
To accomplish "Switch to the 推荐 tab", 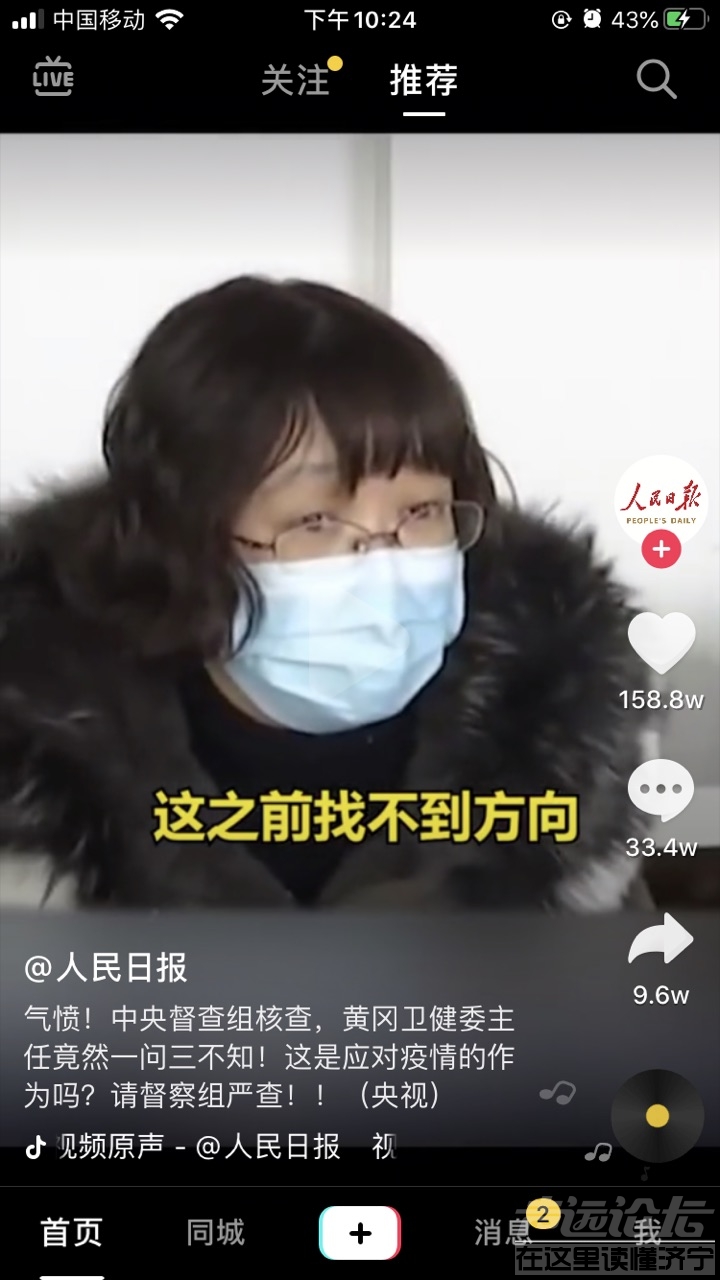I will [x=424, y=80].
